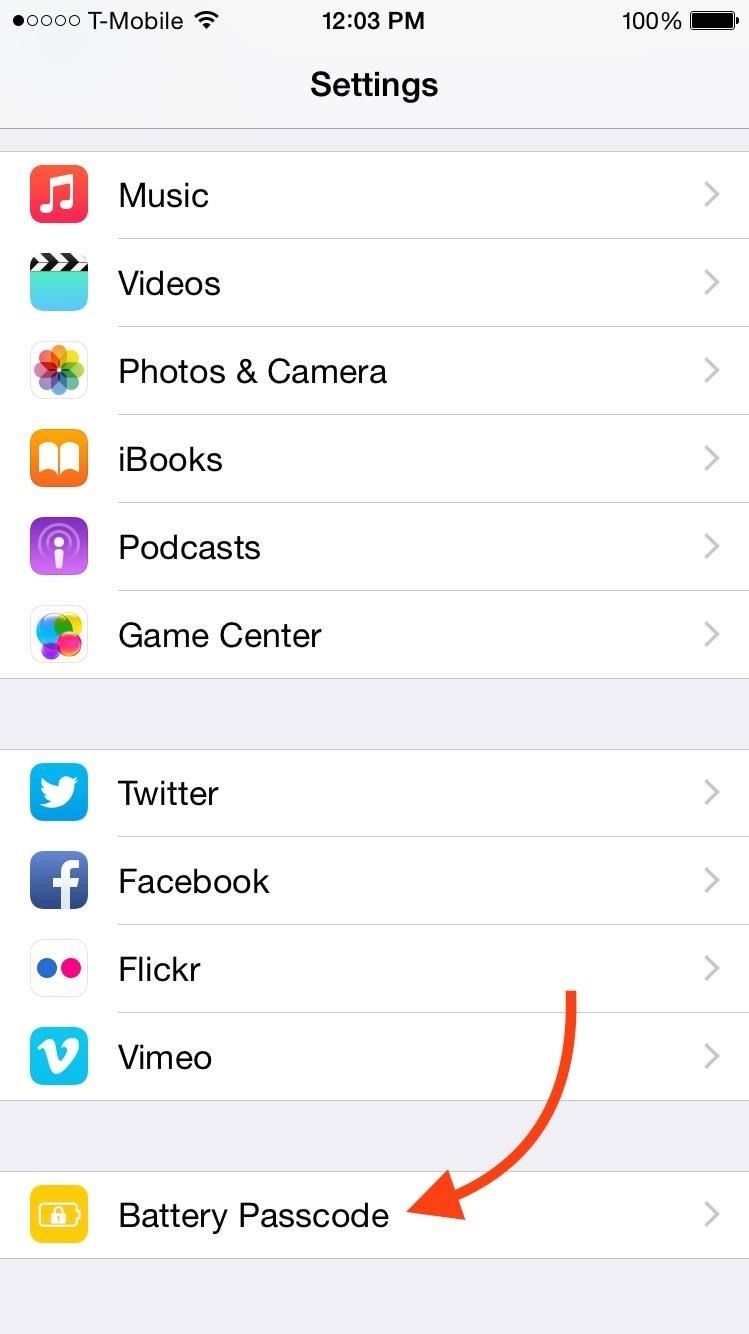Open Podcasts settings
This screenshot has height=1334, width=749.
click(x=374, y=547)
